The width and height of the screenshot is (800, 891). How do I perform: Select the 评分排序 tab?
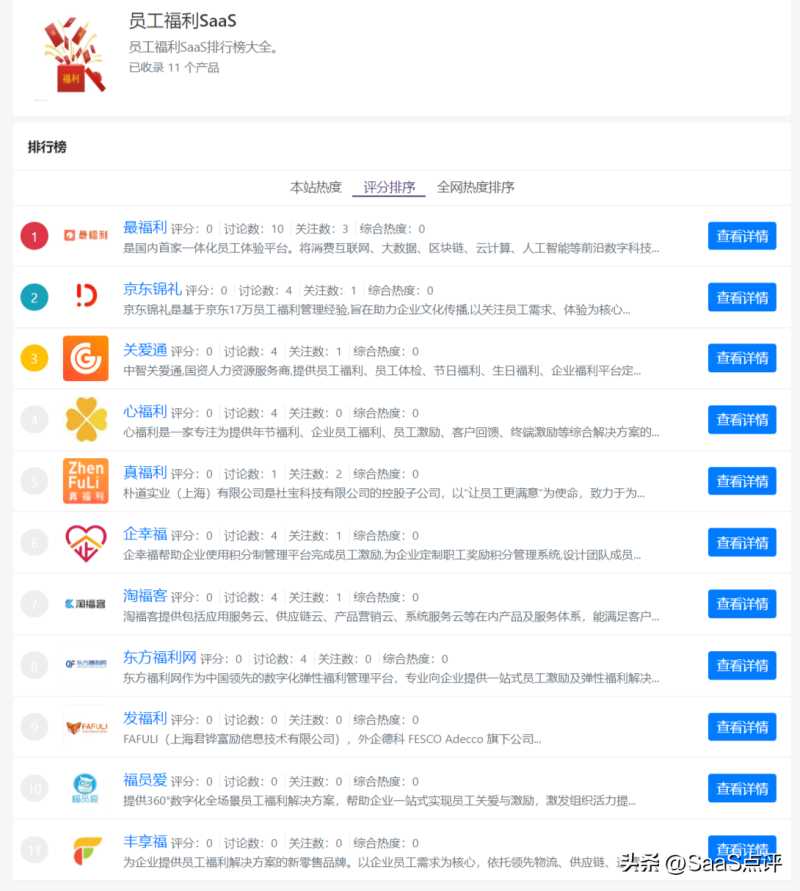[x=389, y=187]
